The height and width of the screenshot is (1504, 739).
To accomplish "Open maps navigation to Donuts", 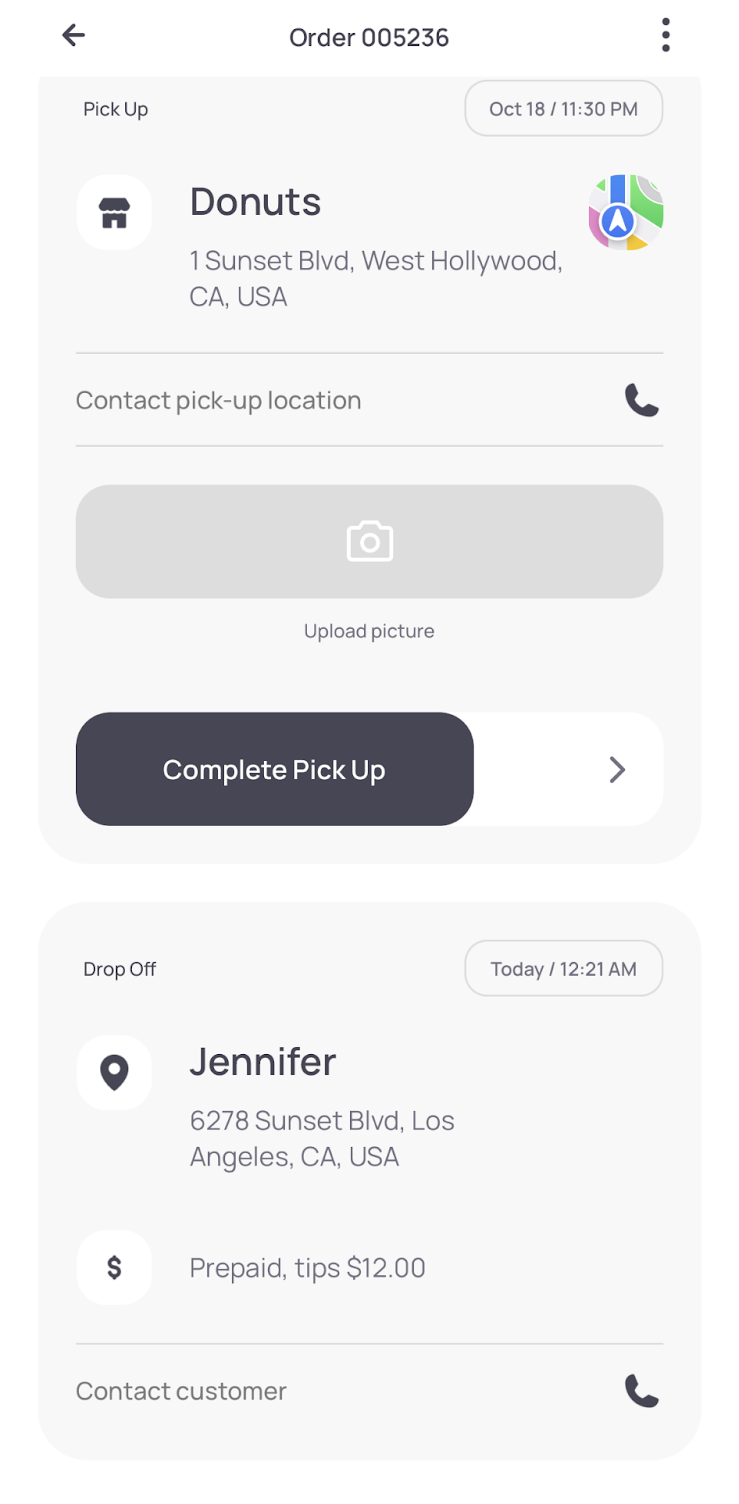I will pyautogui.click(x=626, y=212).
